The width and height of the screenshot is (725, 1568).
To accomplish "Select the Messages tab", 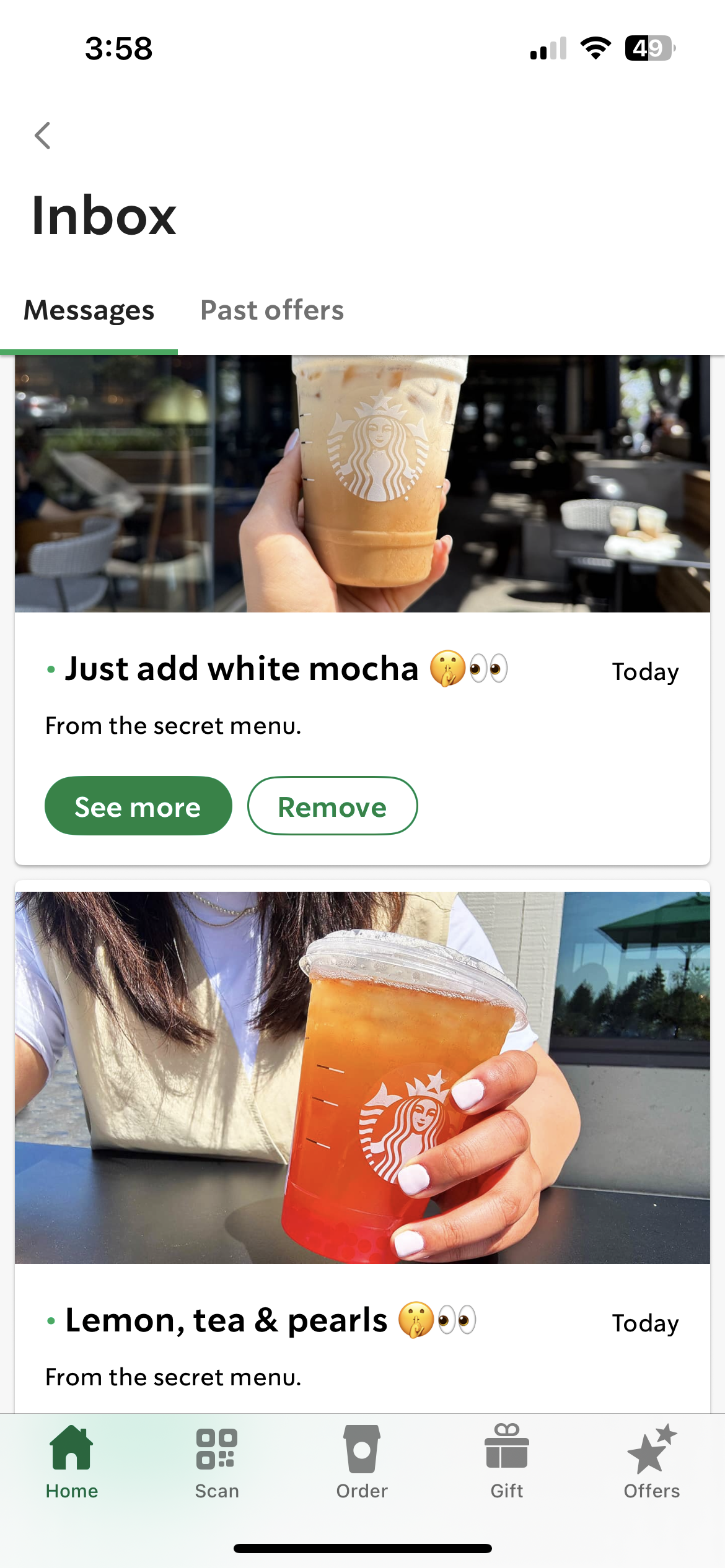I will (x=89, y=310).
